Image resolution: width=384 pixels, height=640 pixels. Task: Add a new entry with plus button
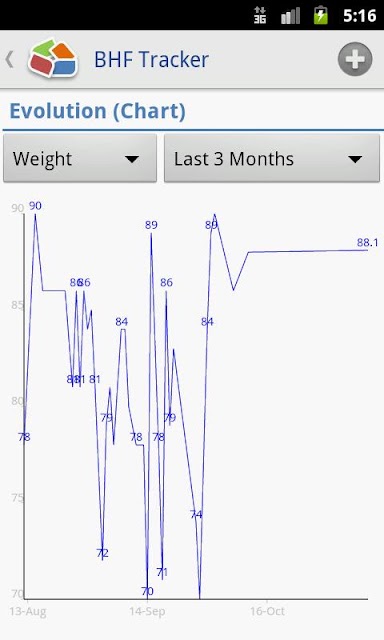(x=355, y=59)
